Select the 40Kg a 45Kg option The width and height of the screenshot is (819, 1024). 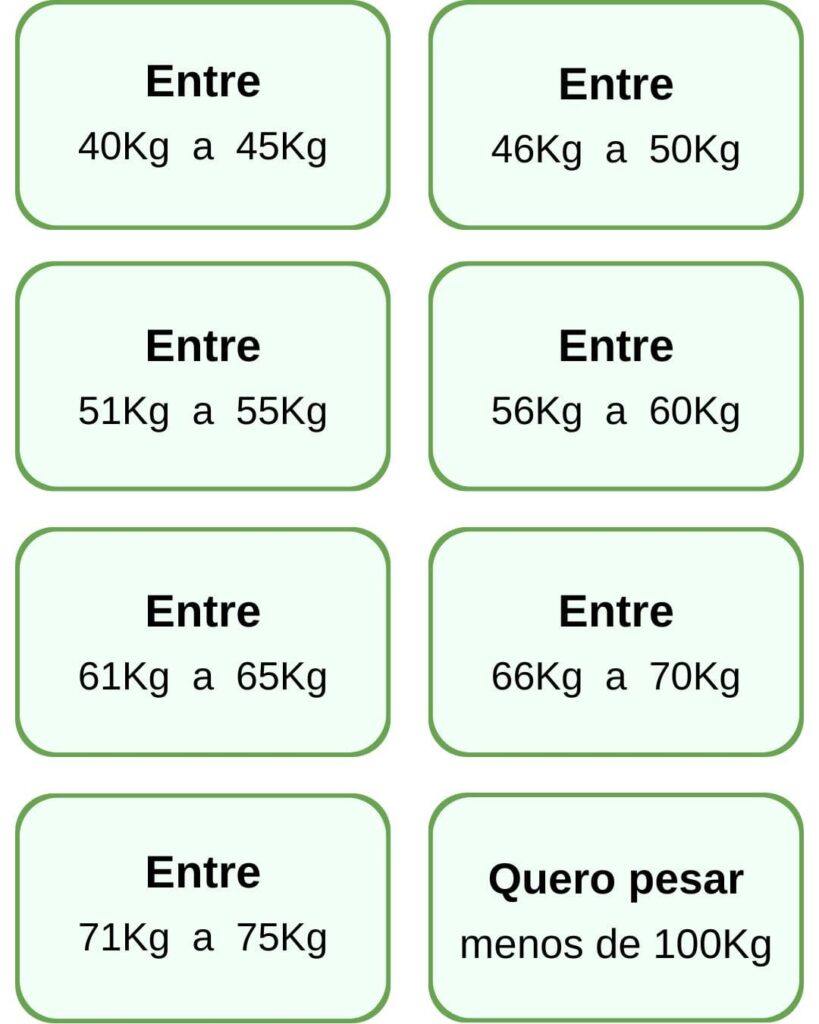[202, 115]
